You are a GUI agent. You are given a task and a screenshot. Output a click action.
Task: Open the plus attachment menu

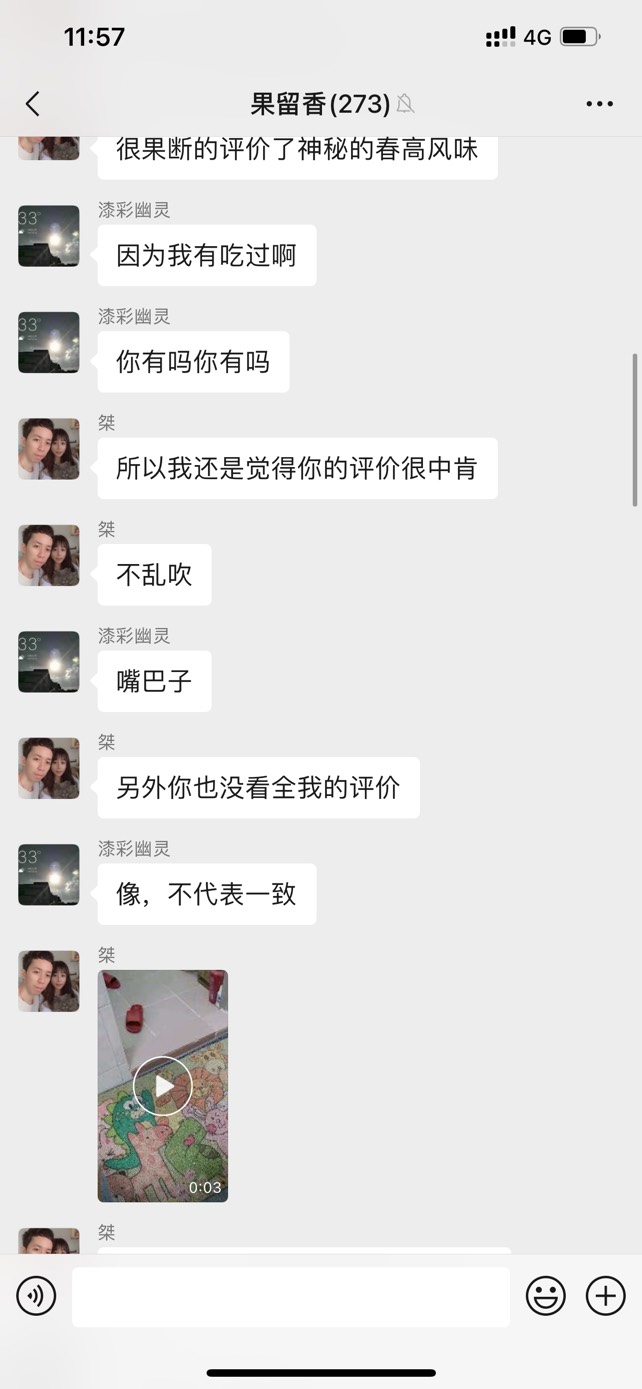pyautogui.click(x=605, y=1297)
